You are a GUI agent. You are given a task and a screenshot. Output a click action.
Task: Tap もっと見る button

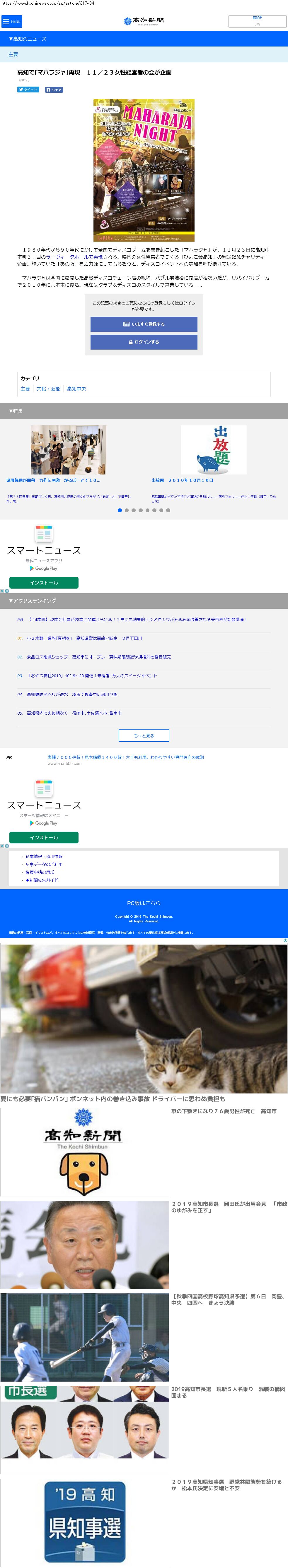tap(144, 735)
